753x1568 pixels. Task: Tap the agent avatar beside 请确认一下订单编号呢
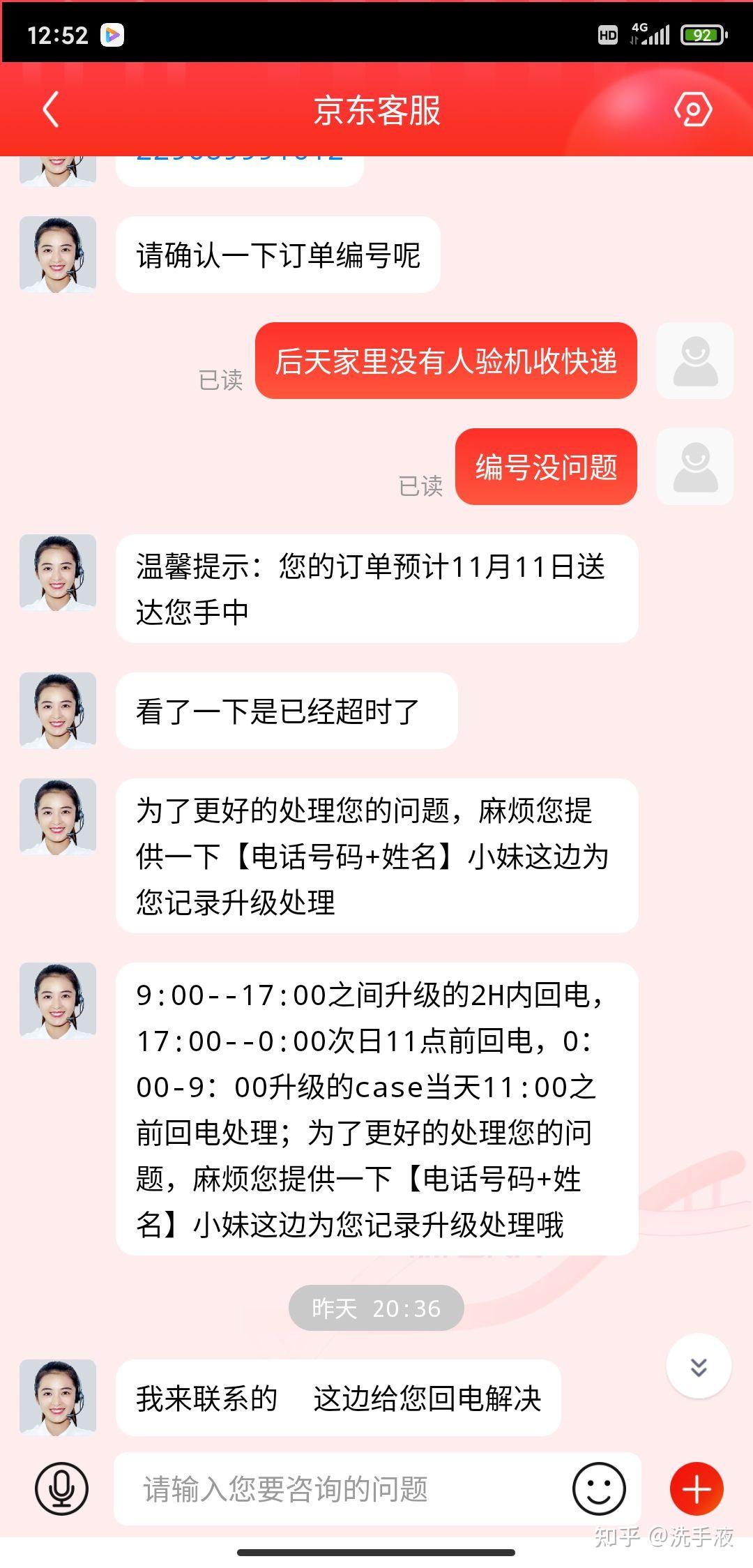coord(59,255)
